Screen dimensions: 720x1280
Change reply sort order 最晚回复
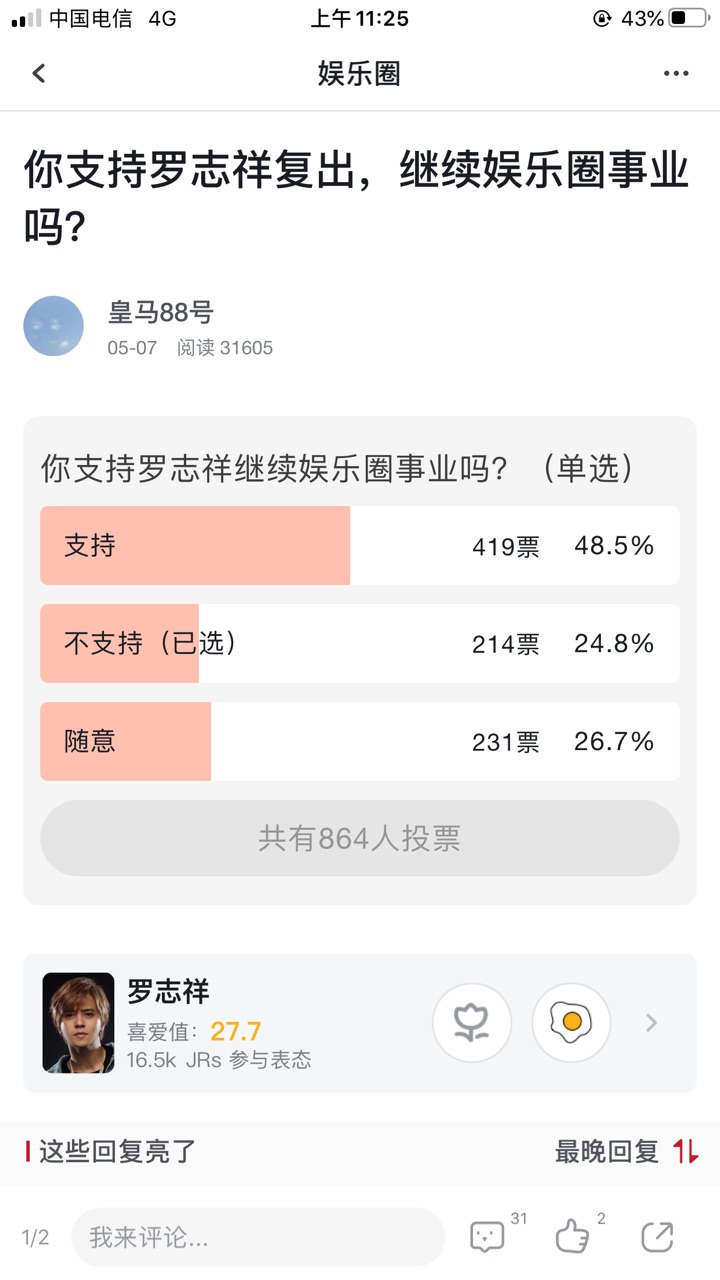627,1151
